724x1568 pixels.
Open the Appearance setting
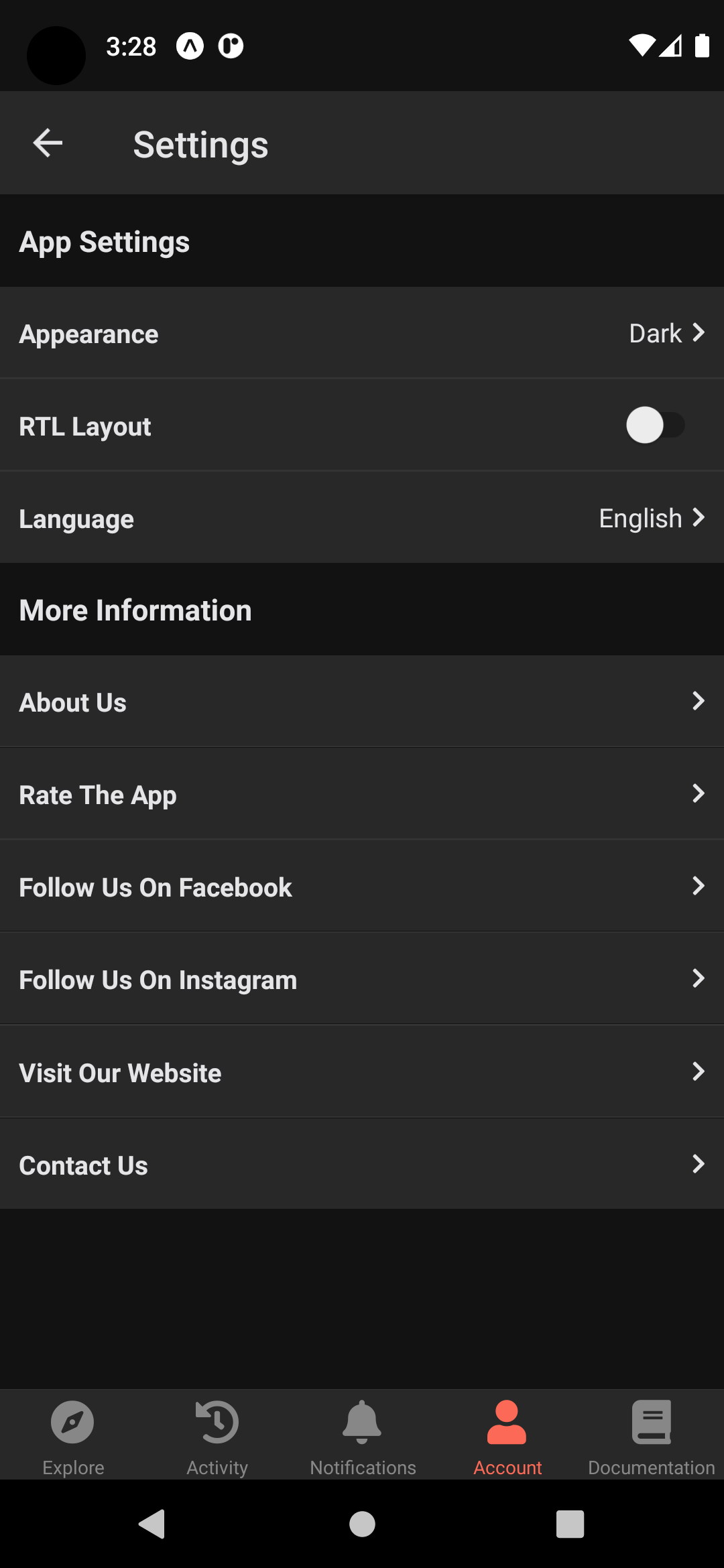(x=362, y=334)
